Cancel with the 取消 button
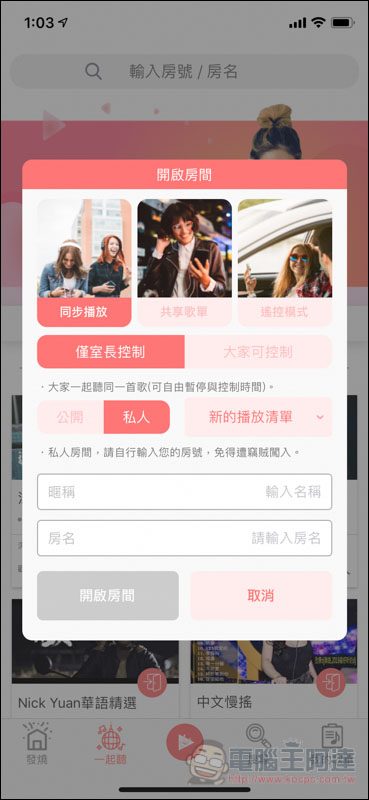The width and height of the screenshot is (369, 800). coord(261,595)
